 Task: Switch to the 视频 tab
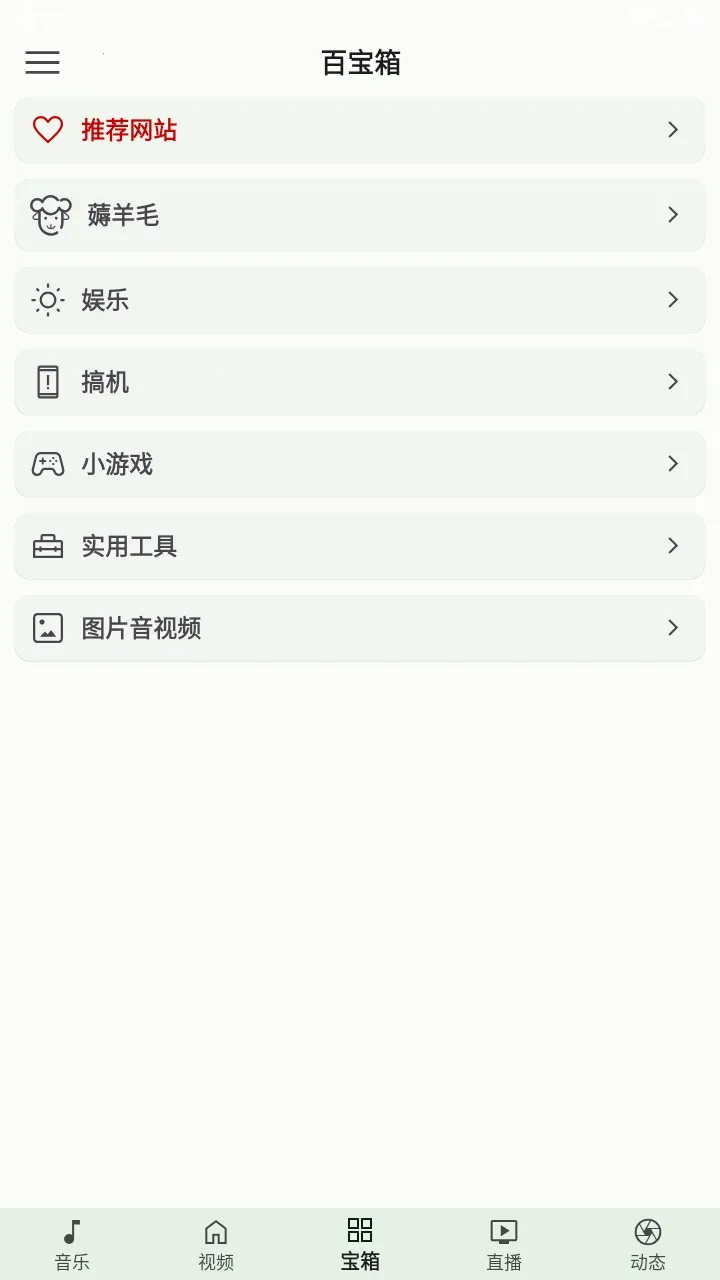click(x=215, y=1243)
